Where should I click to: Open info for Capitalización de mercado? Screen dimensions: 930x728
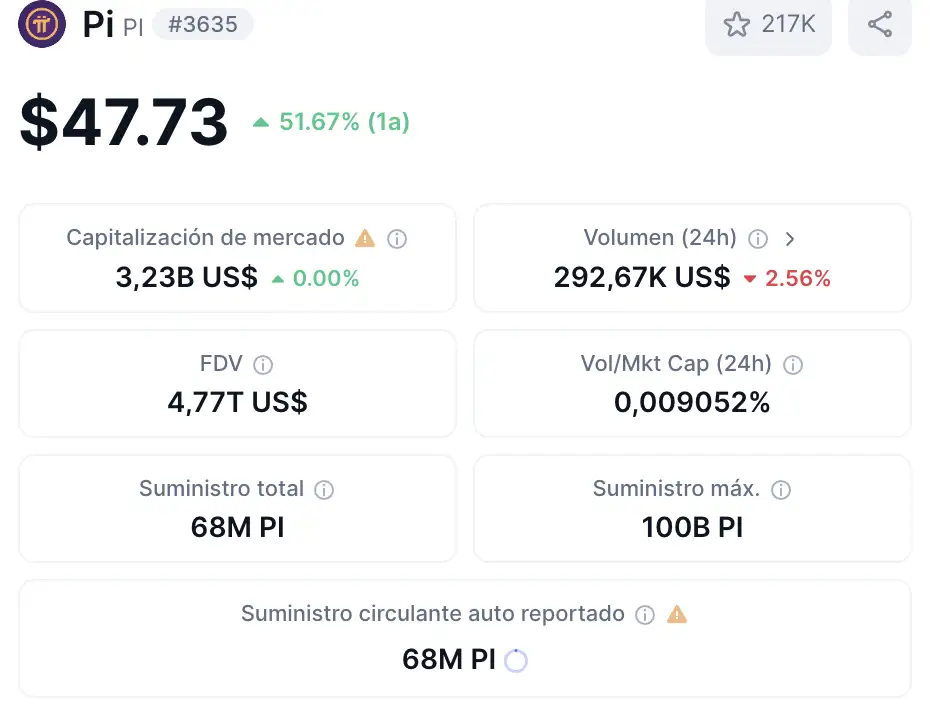pyautogui.click(x=397, y=239)
